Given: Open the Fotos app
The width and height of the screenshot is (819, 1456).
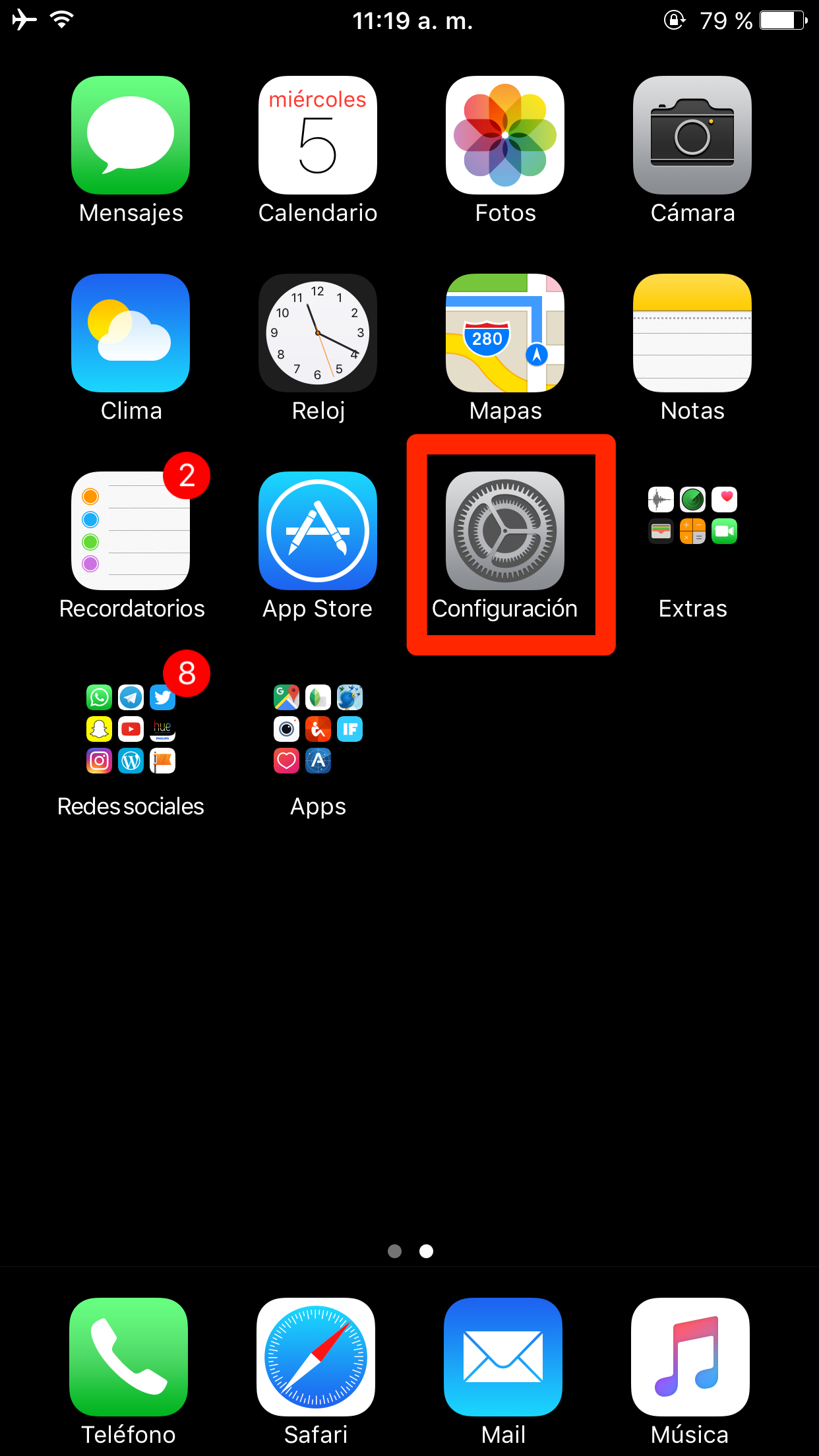Looking at the screenshot, I should point(505,136).
